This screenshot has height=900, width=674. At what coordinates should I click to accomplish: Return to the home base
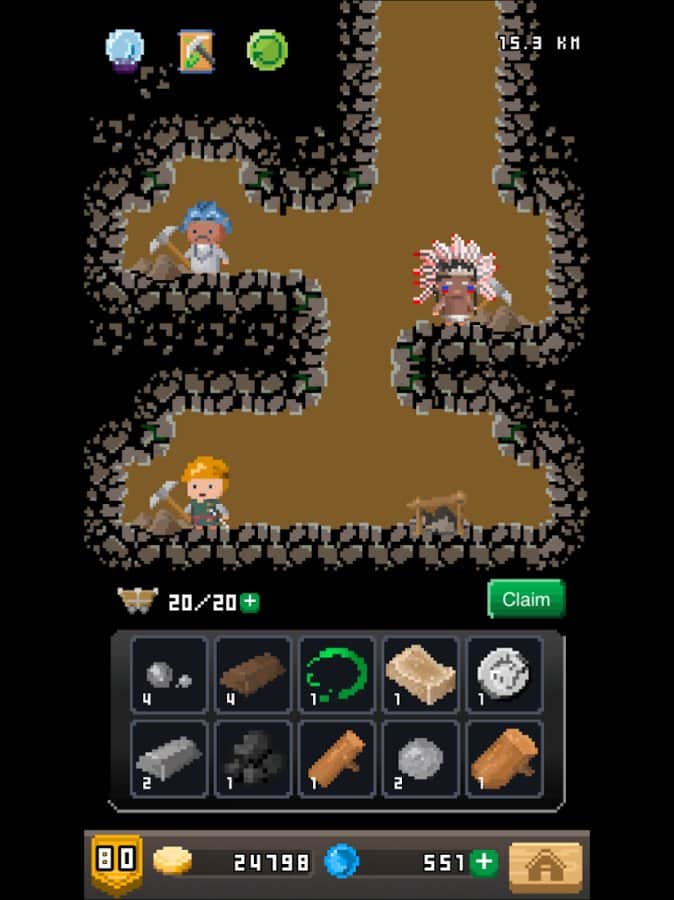coord(545,864)
